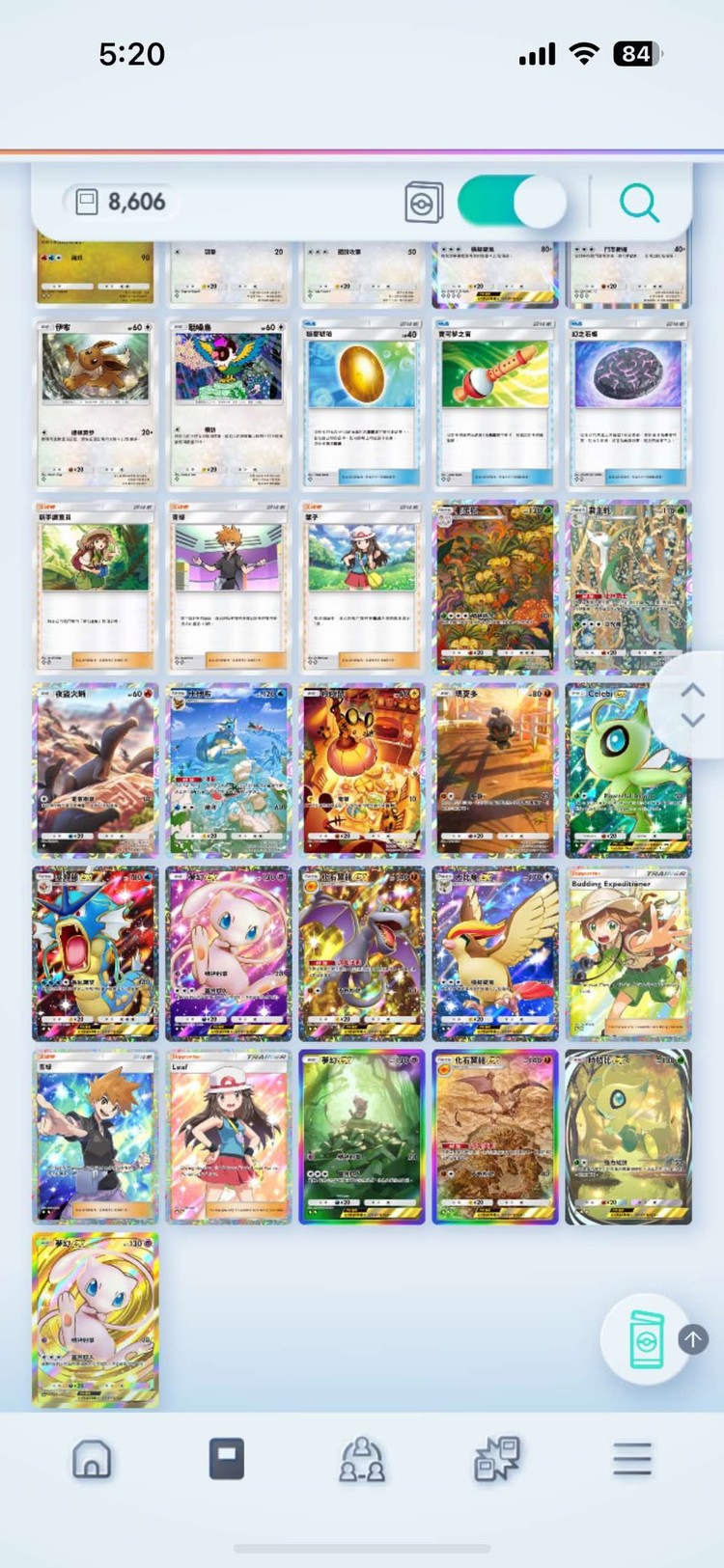The width and height of the screenshot is (724, 1568).
Task: Open the card search magnifier
Action: (638, 203)
